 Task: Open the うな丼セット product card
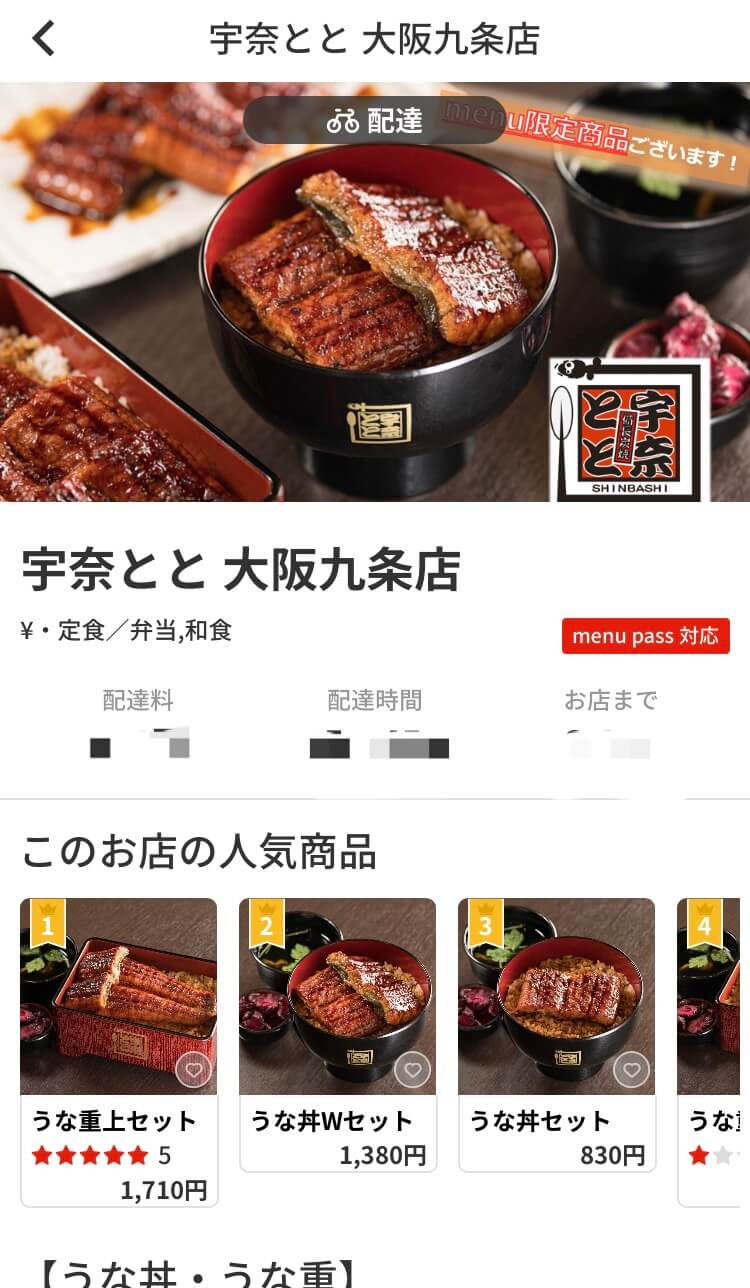click(556, 1034)
